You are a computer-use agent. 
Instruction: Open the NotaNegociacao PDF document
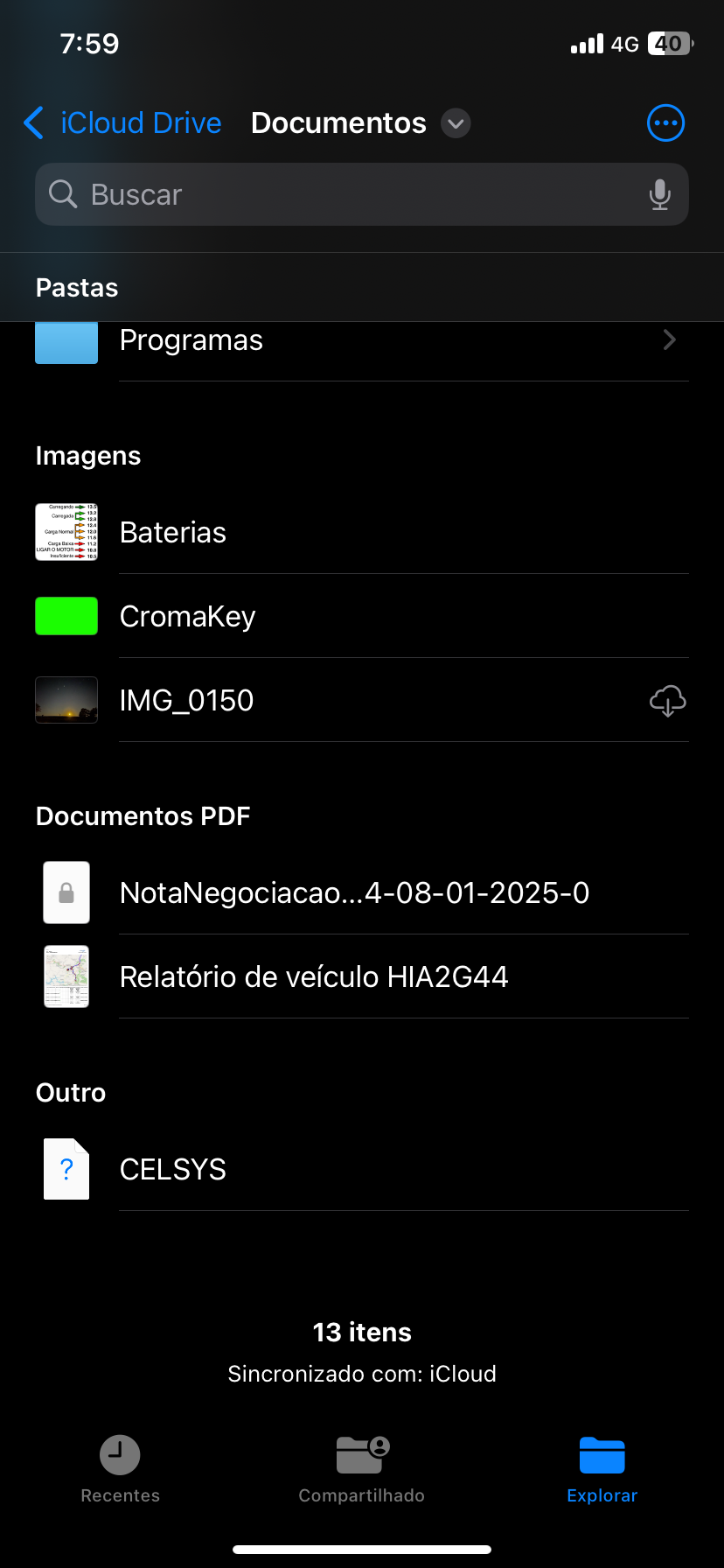click(362, 892)
